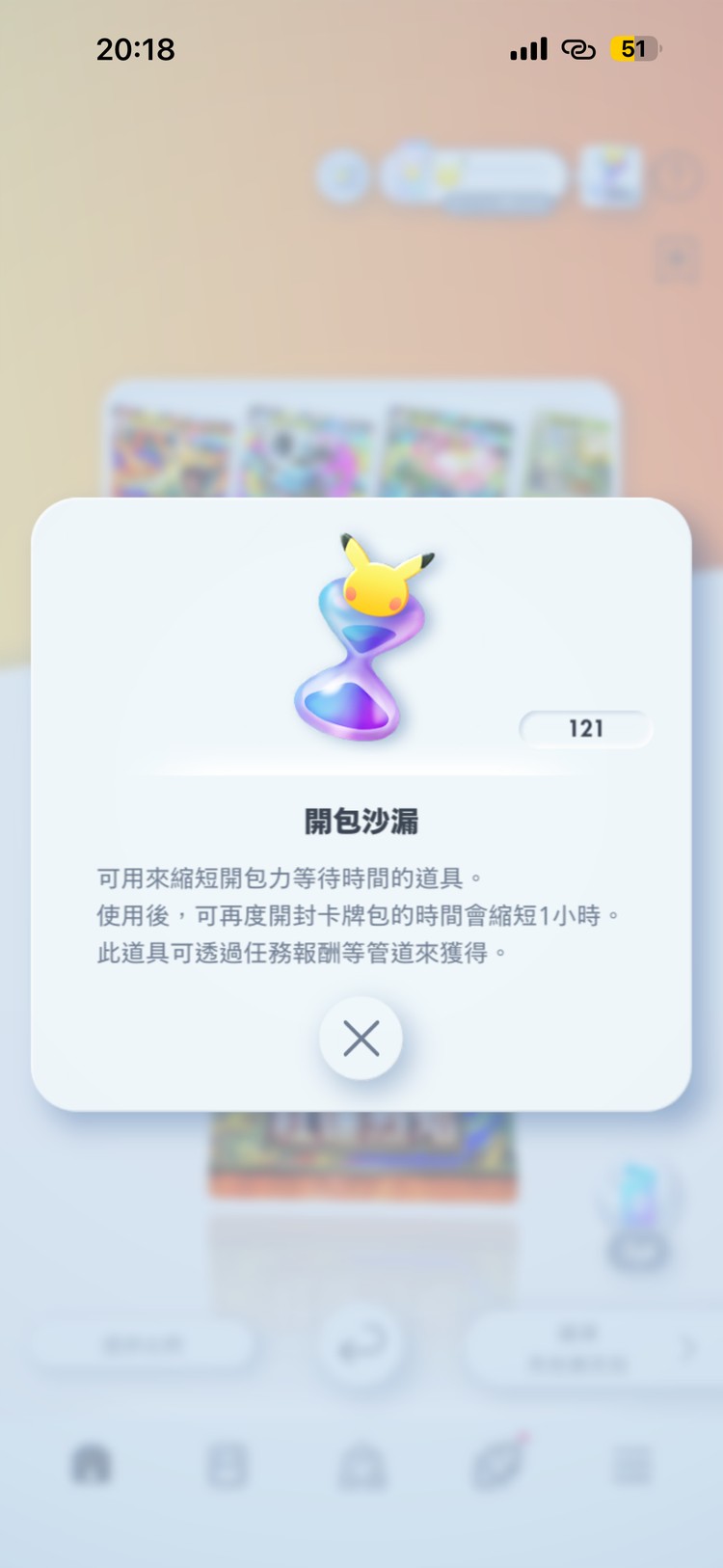Select the time display in the status bar
The width and height of the screenshot is (723, 1568).
pyautogui.click(x=135, y=48)
